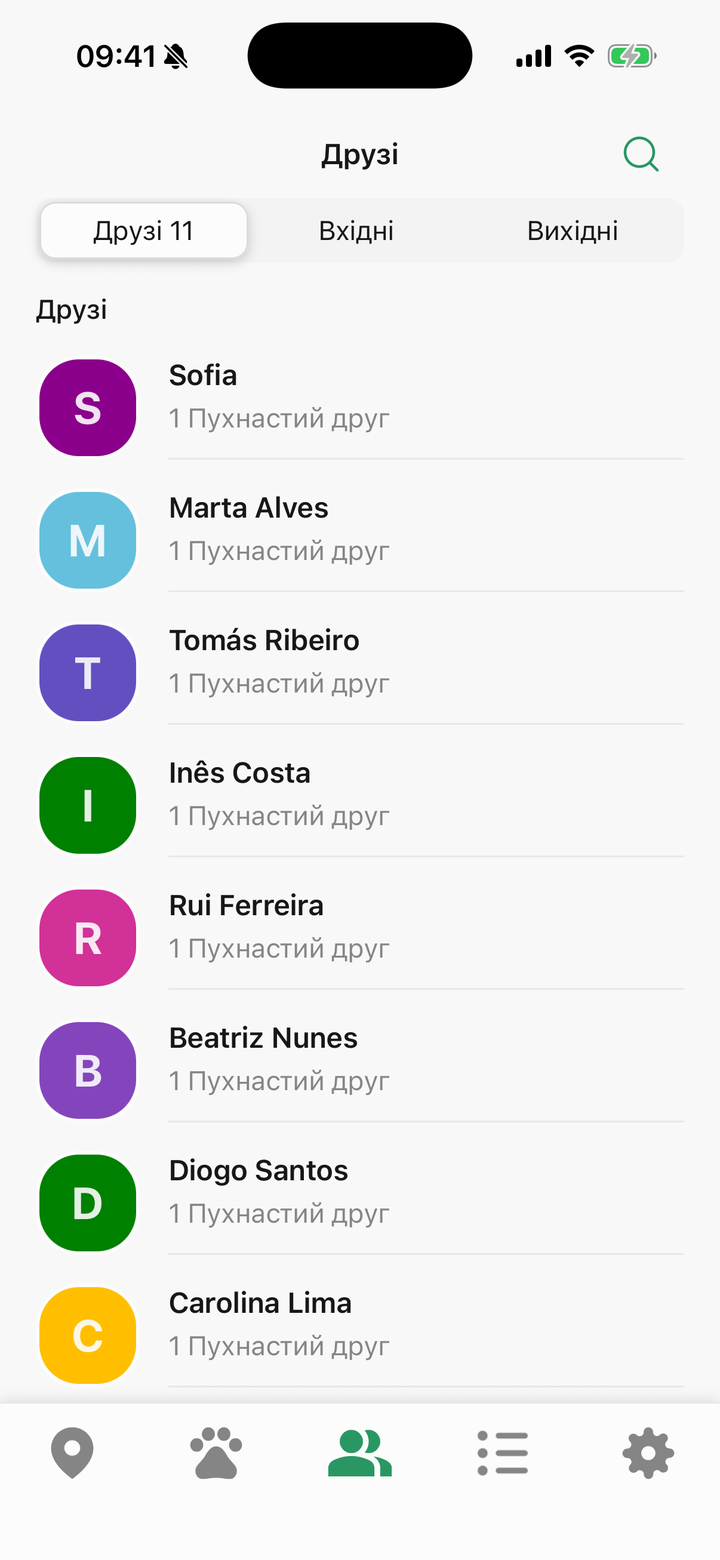Open the list tab in bottom bar
The height and width of the screenshot is (1560, 720).
tap(503, 1453)
